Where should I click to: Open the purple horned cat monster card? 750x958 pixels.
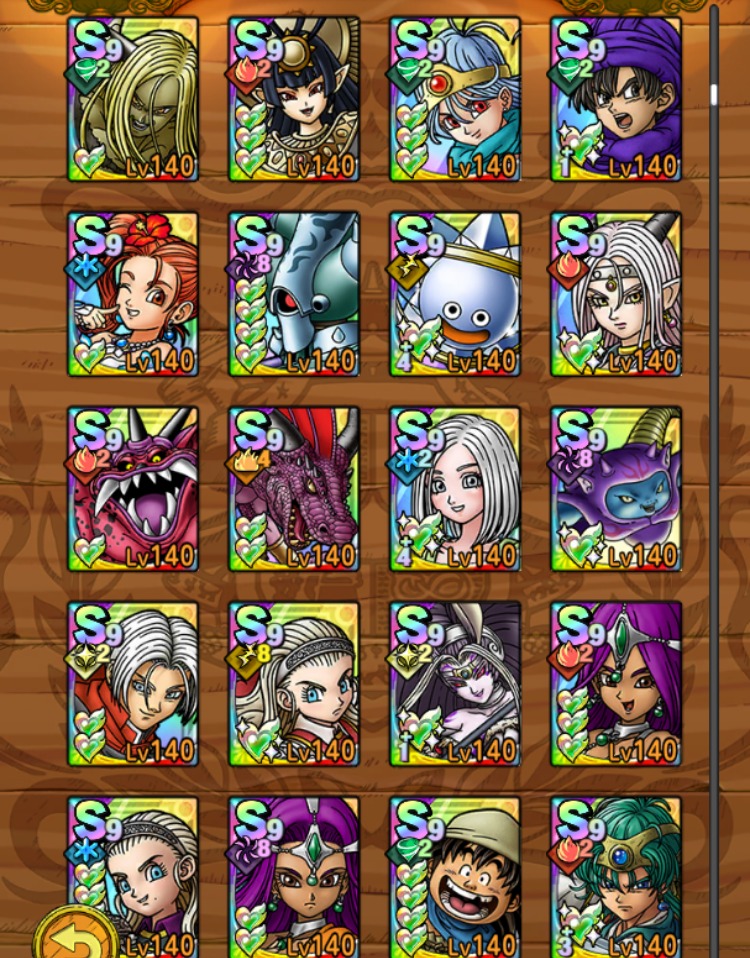click(615, 488)
